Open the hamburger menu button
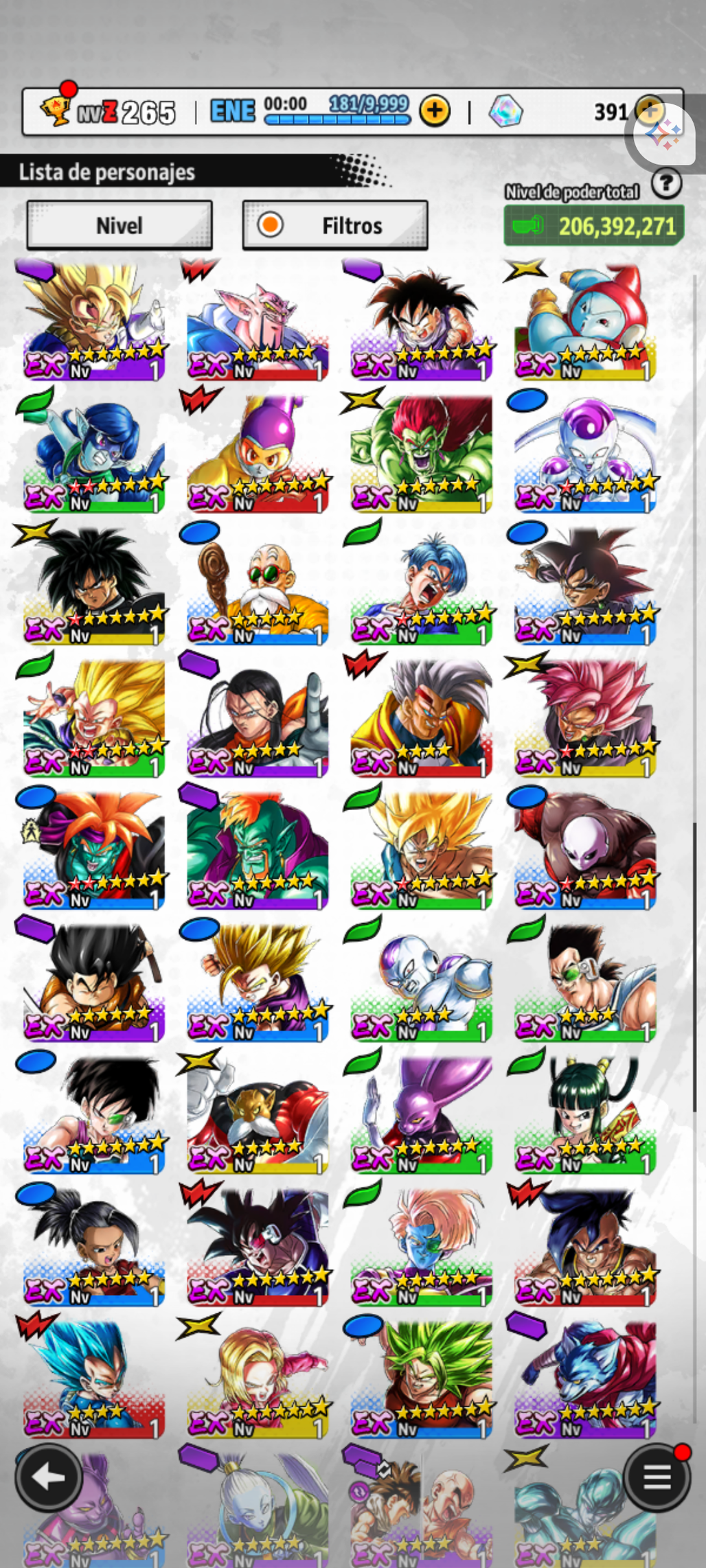 (x=657, y=1477)
